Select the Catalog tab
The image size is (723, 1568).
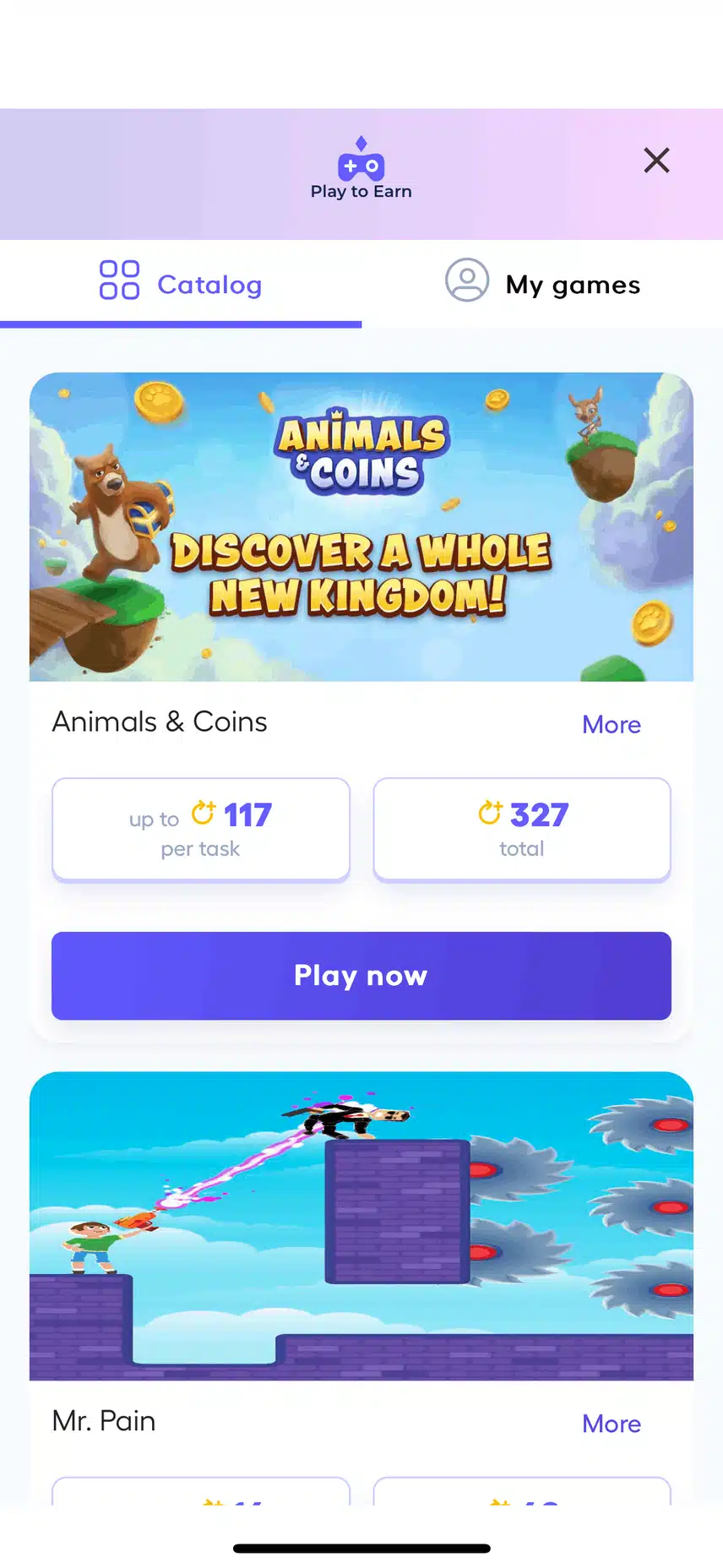tap(181, 284)
